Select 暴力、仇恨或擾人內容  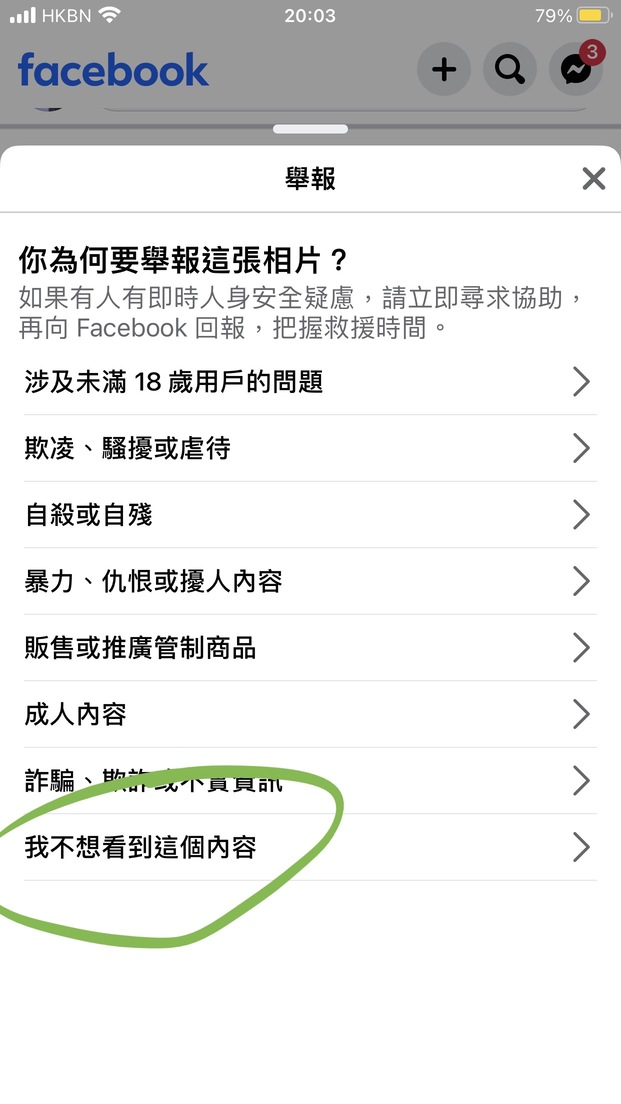coord(310,582)
